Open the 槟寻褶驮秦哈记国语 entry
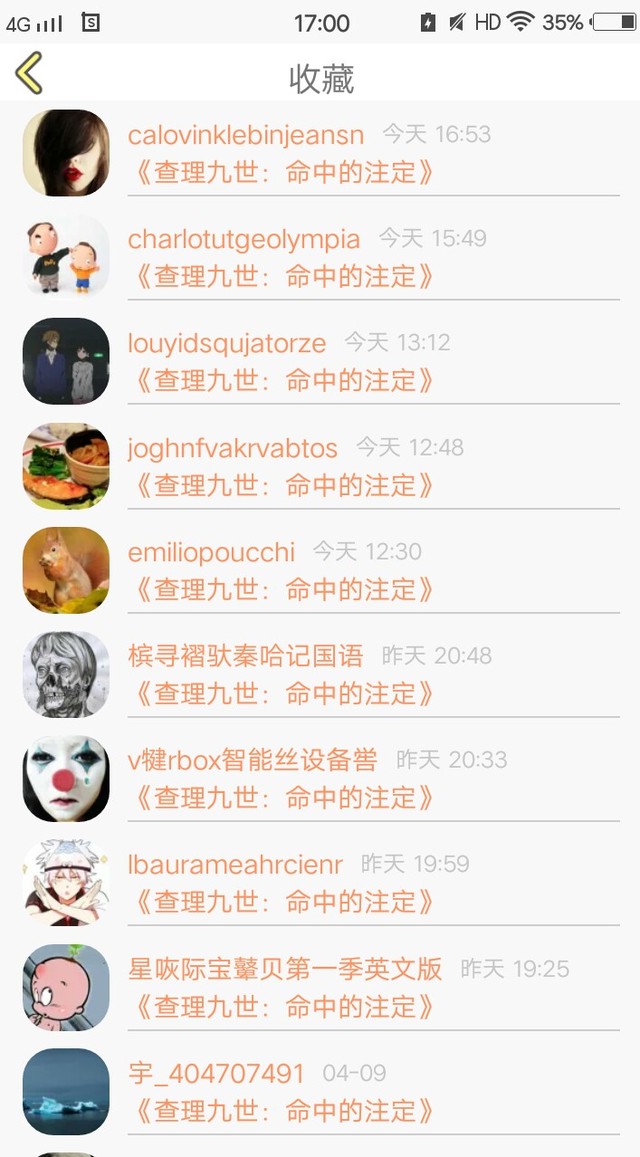The width and height of the screenshot is (640, 1157). pos(320,674)
